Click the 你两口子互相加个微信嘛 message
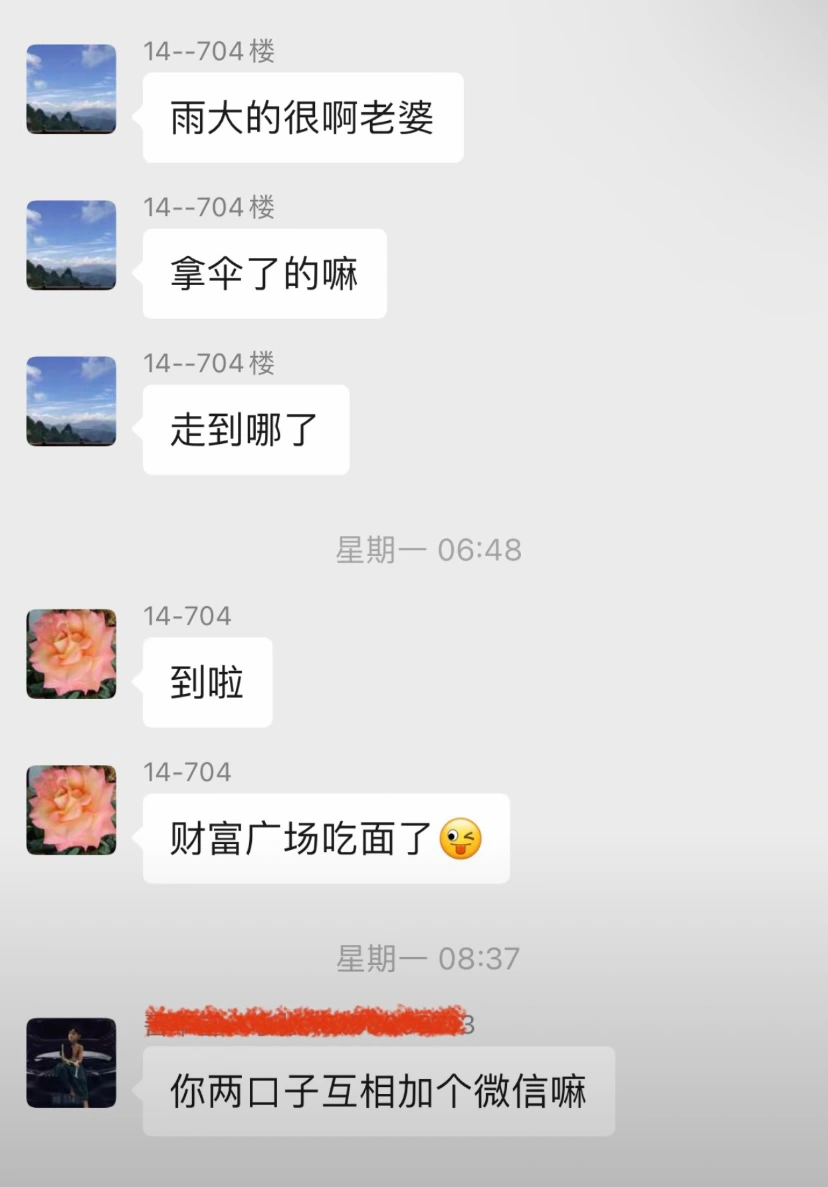This screenshot has height=1187, width=828. (x=378, y=1092)
